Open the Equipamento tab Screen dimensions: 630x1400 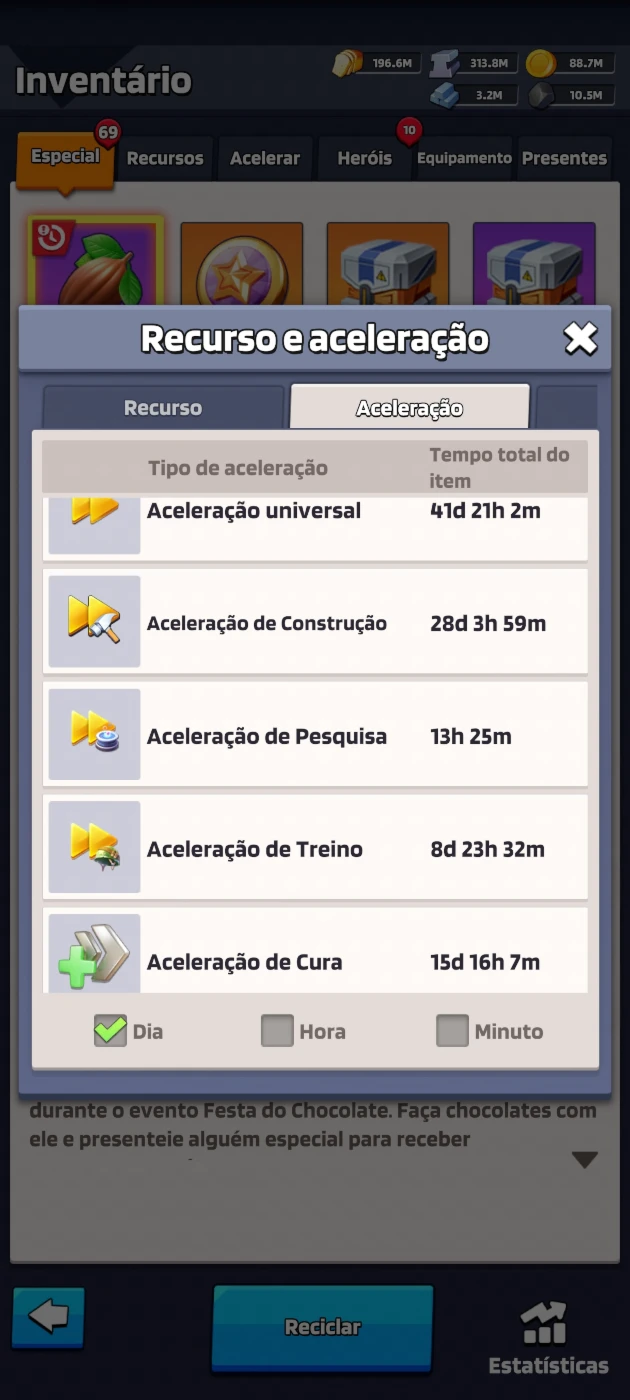(x=464, y=158)
